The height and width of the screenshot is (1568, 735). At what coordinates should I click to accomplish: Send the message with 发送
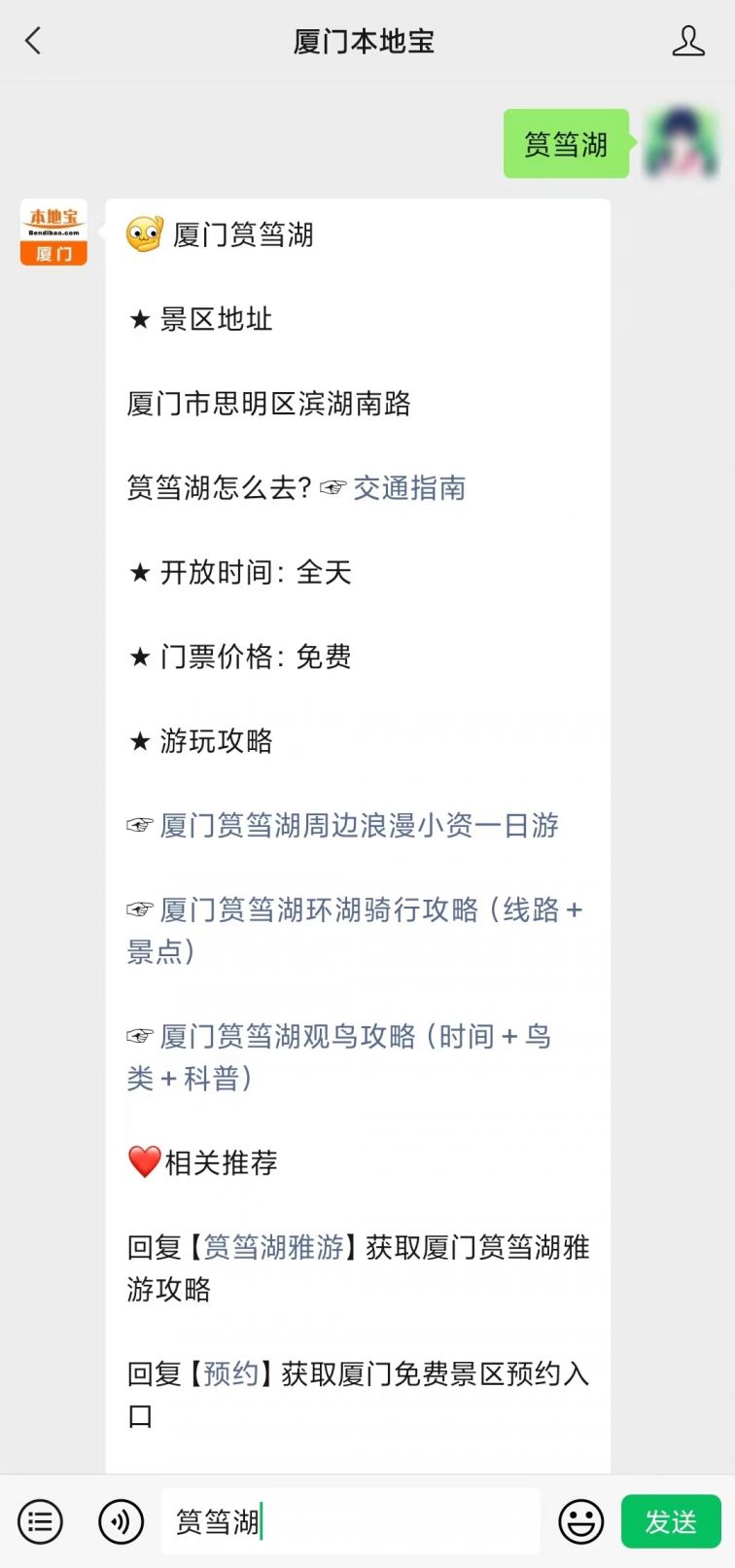pyautogui.click(x=671, y=1521)
